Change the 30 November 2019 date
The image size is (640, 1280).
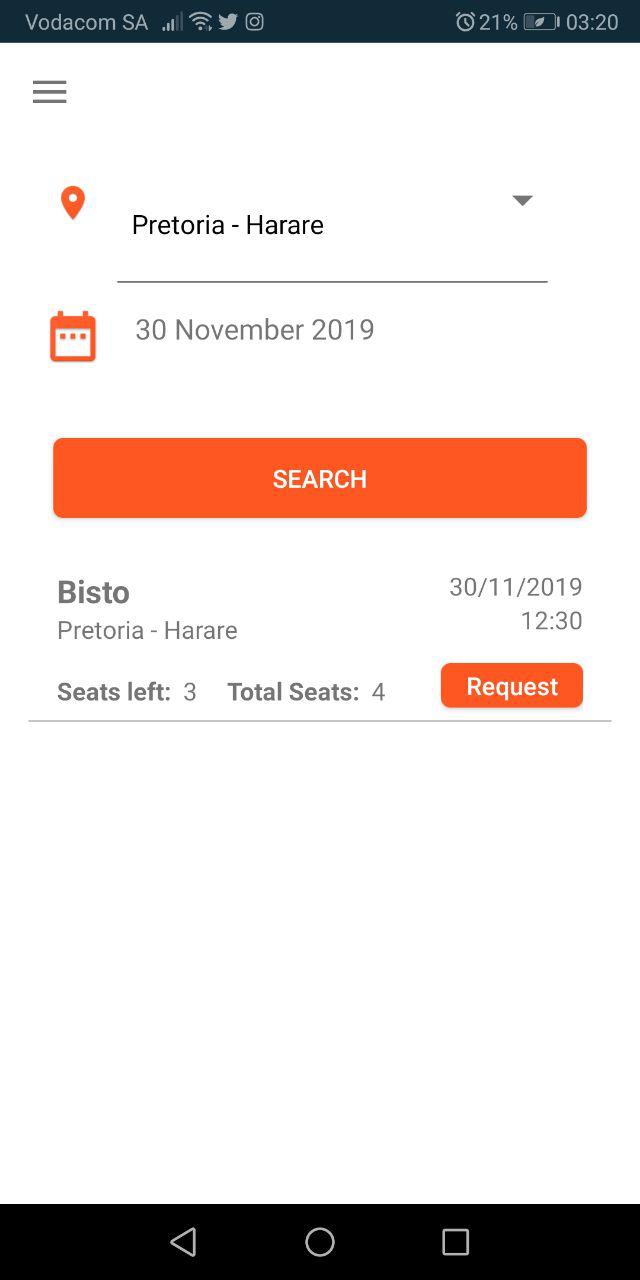click(255, 330)
